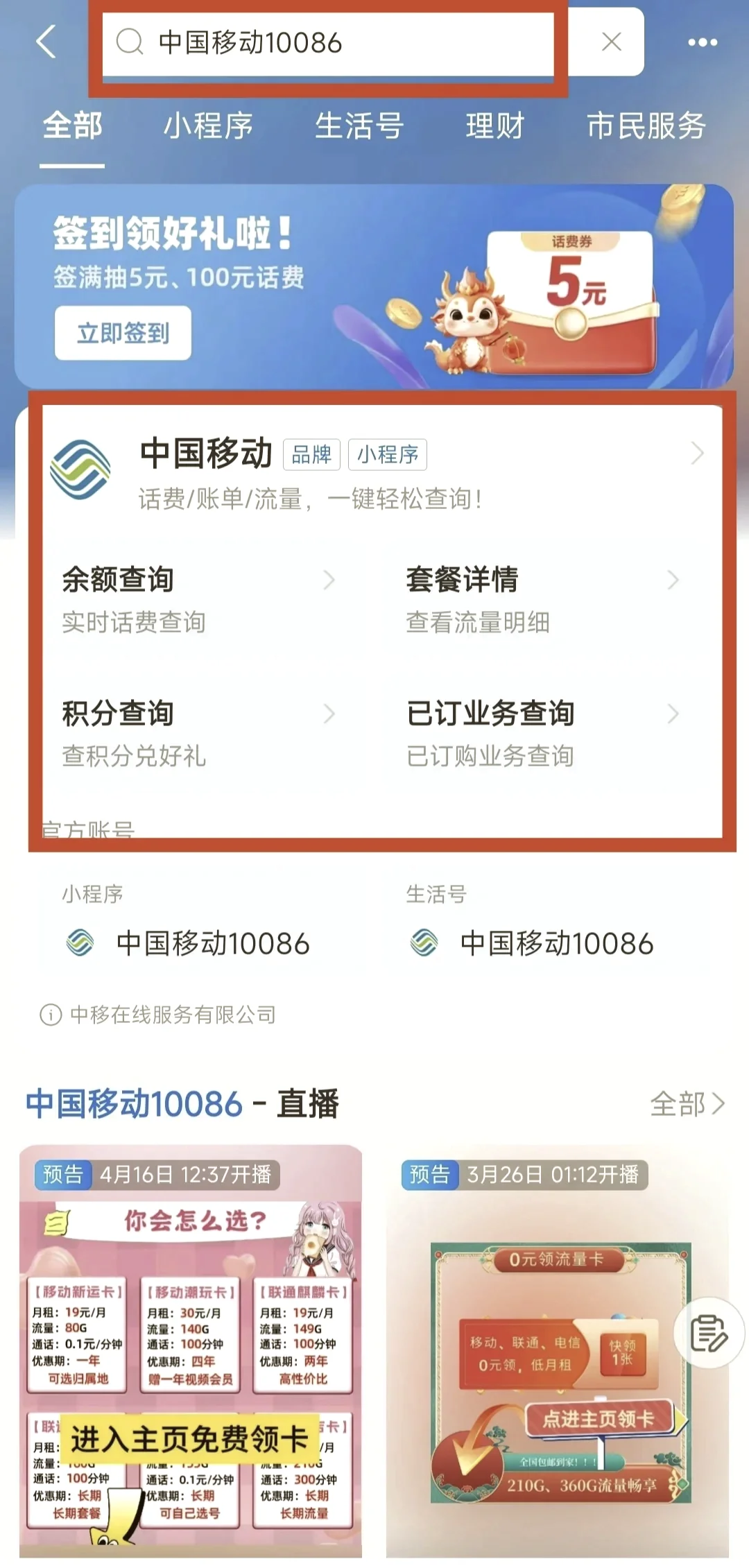Open the 中国移动10086 生活号 official account

point(555,944)
